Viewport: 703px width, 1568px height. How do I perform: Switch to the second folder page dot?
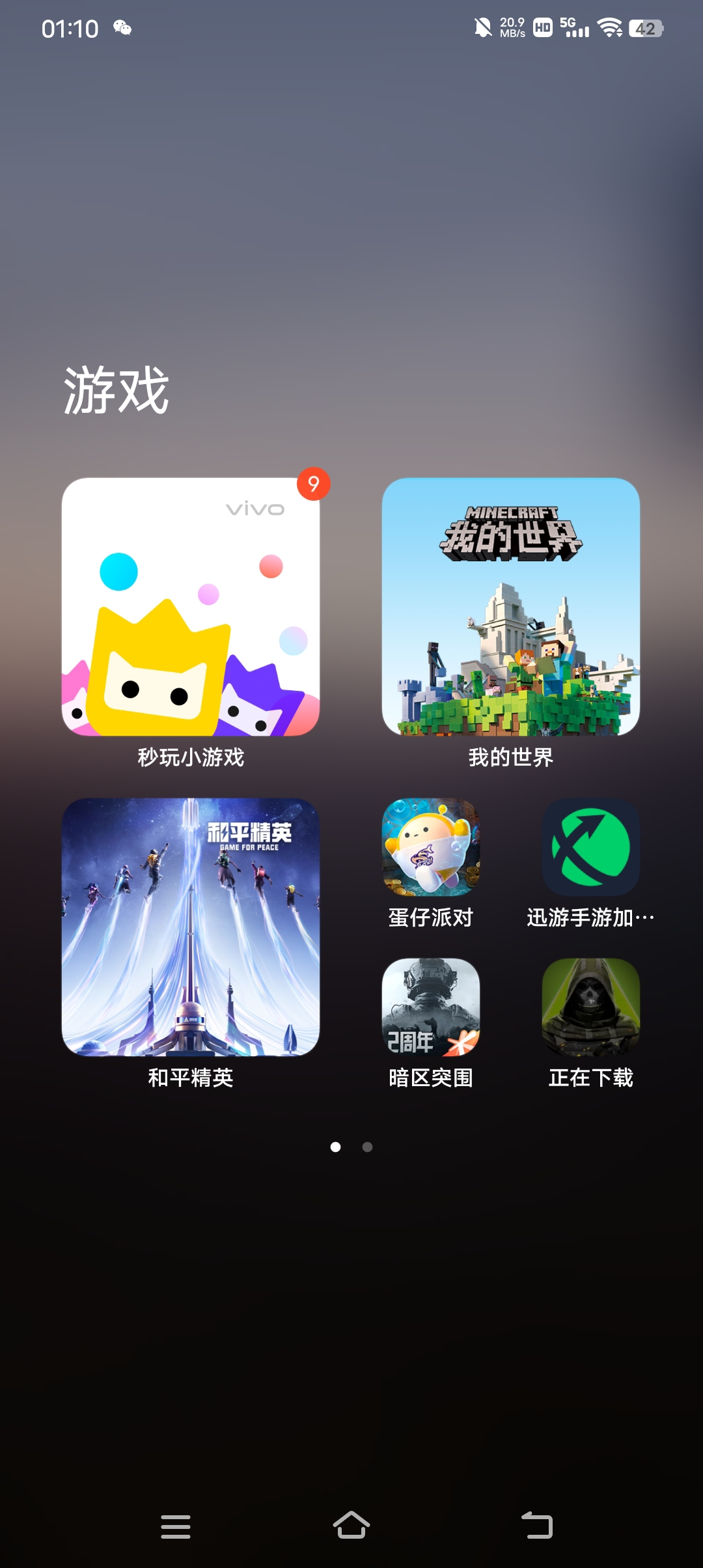click(368, 1147)
